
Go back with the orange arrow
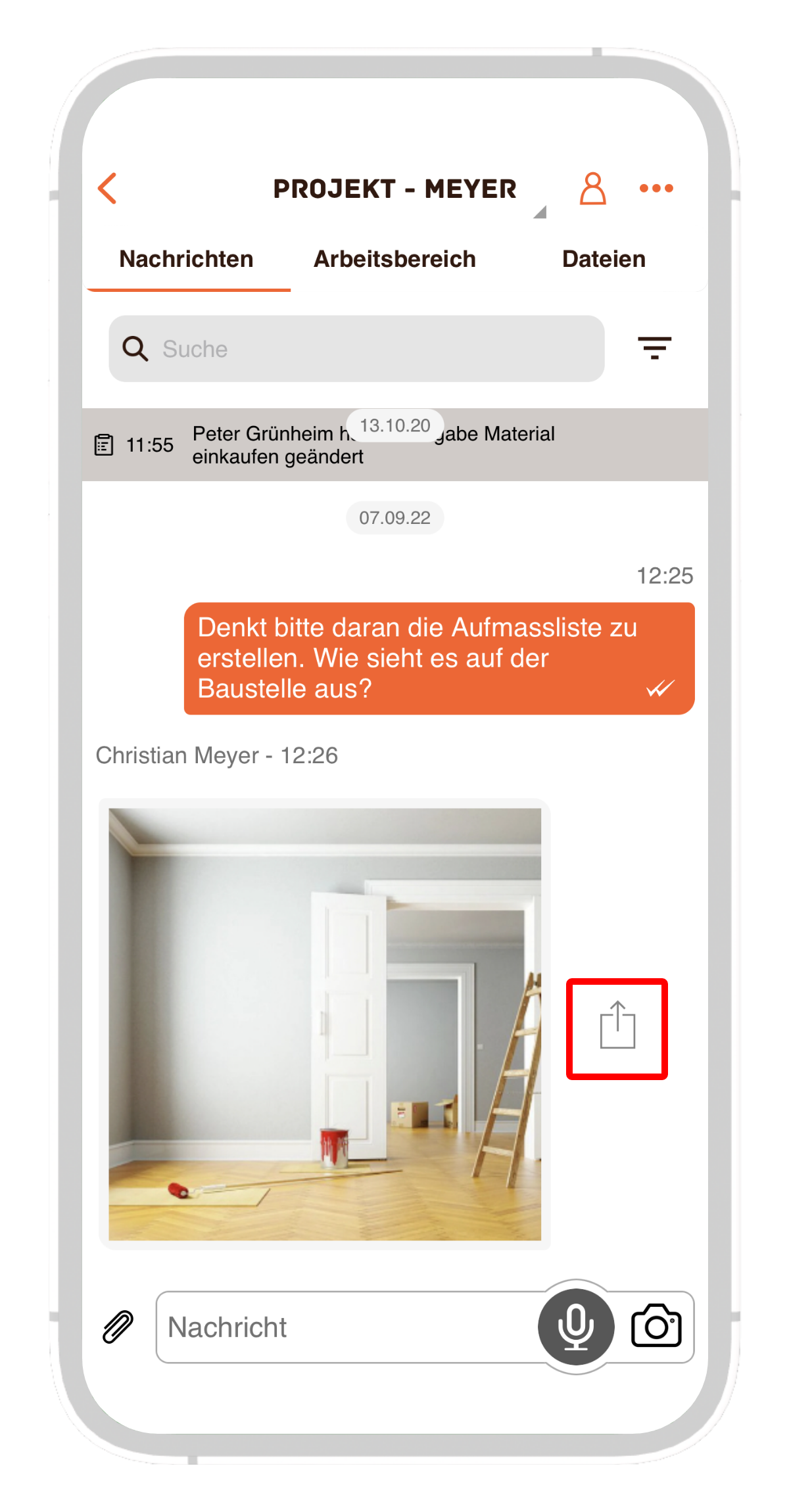pyautogui.click(x=108, y=189)
